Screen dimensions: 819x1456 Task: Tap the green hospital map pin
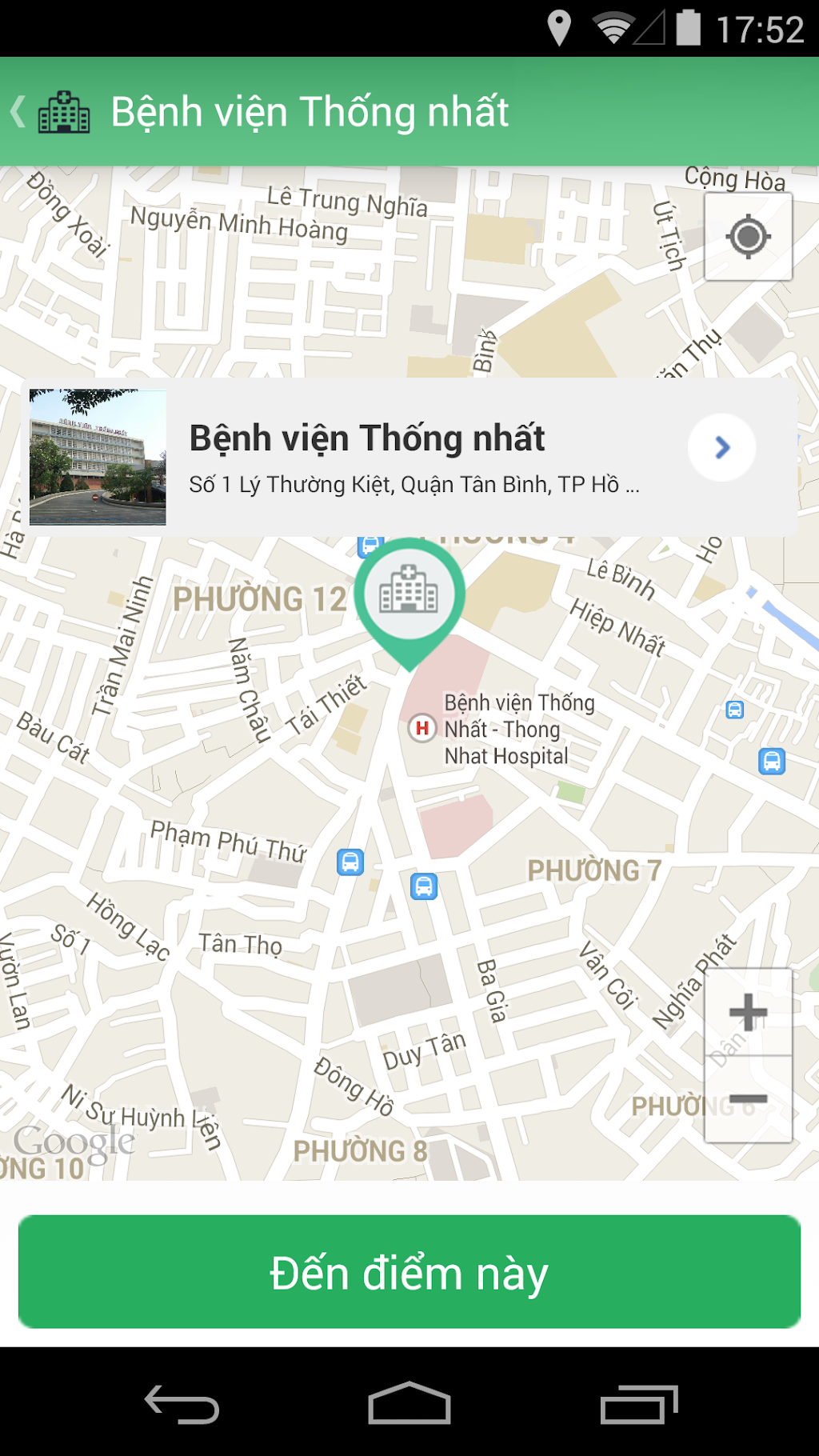(x=409, y=596)
